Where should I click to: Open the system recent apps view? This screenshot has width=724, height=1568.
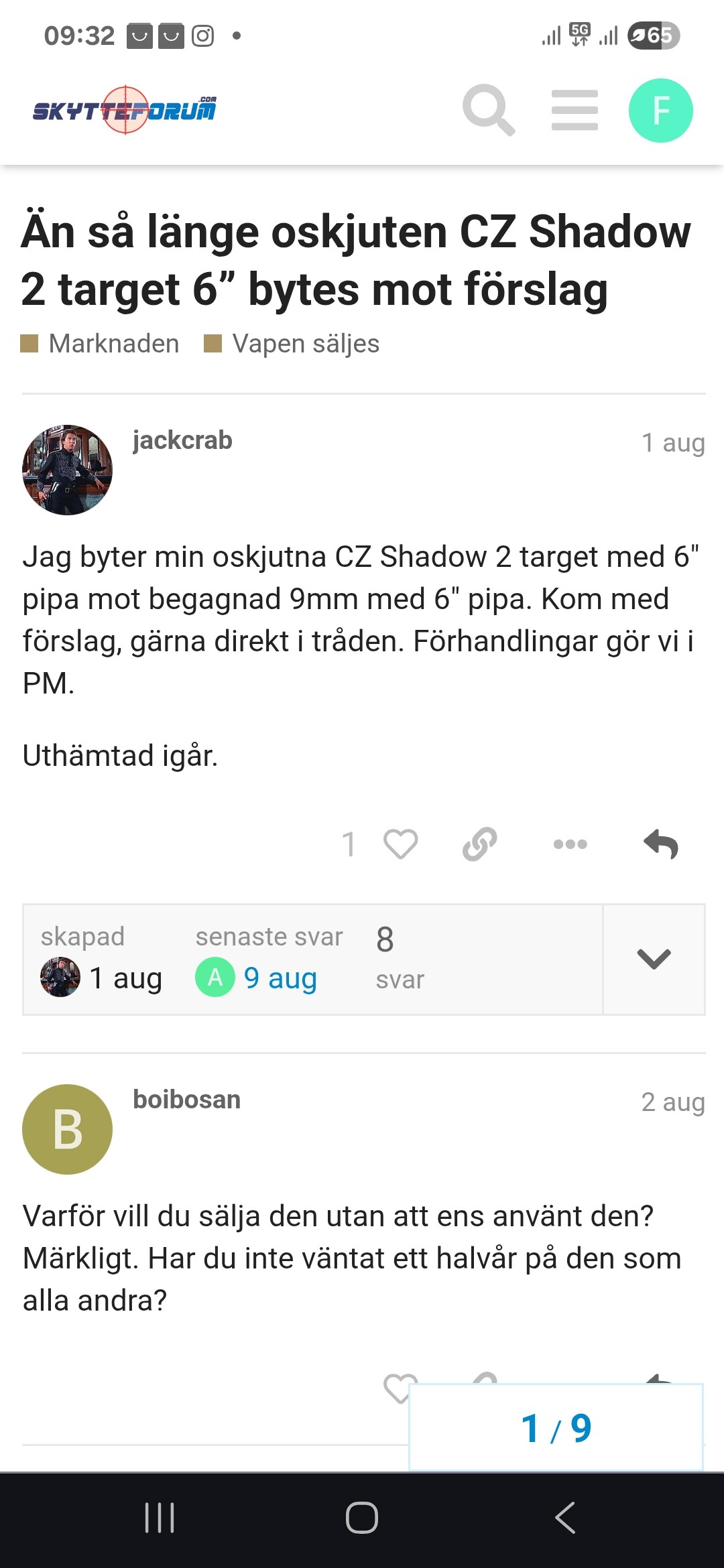tap(160, 1518)
